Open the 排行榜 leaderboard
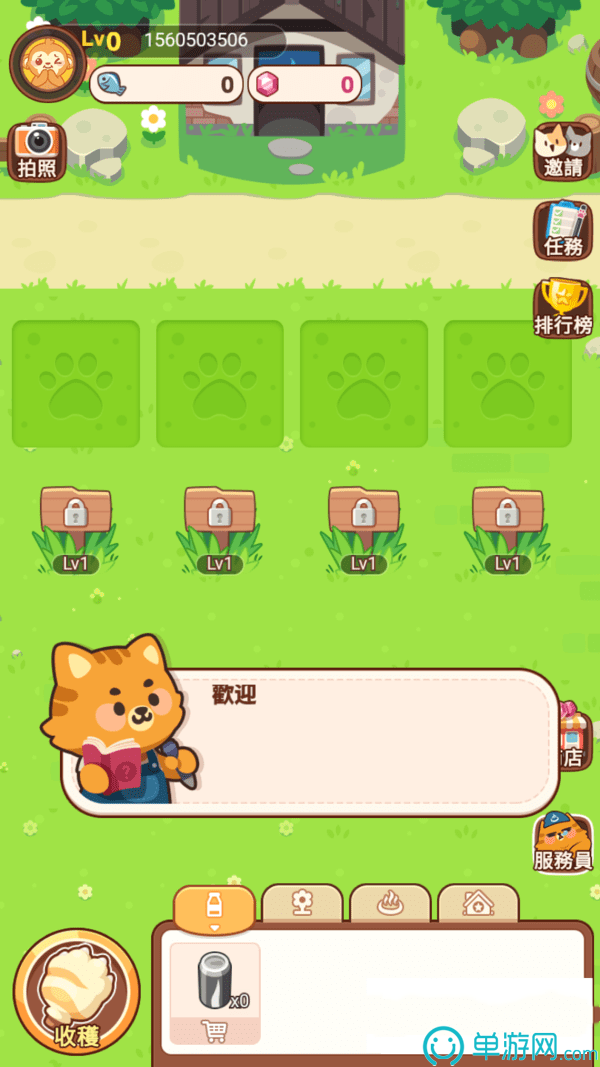This screenshot has height=1067, width=600. (563, 307)
